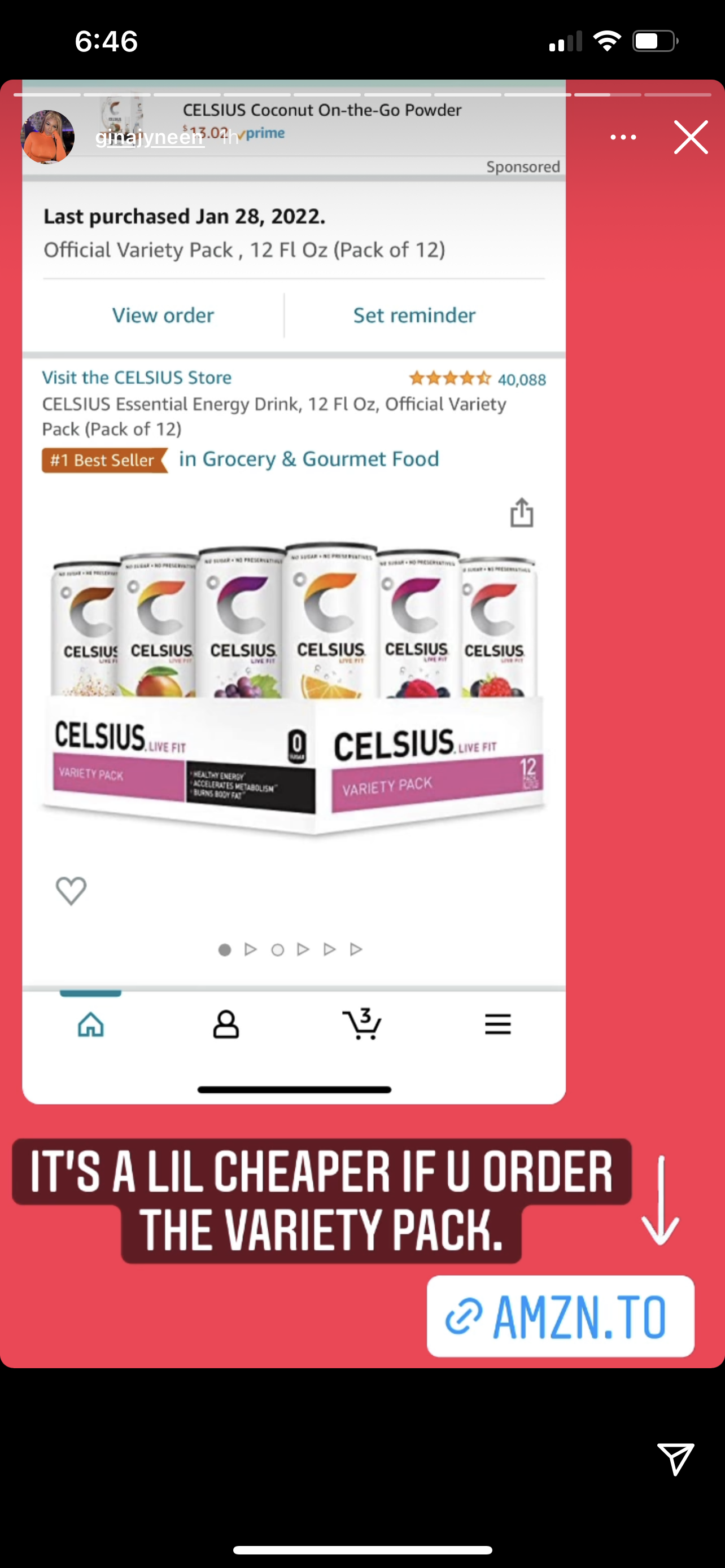Share this story via the paper plane icon
The image size is (725, 1568).
tap(676, 1458)
